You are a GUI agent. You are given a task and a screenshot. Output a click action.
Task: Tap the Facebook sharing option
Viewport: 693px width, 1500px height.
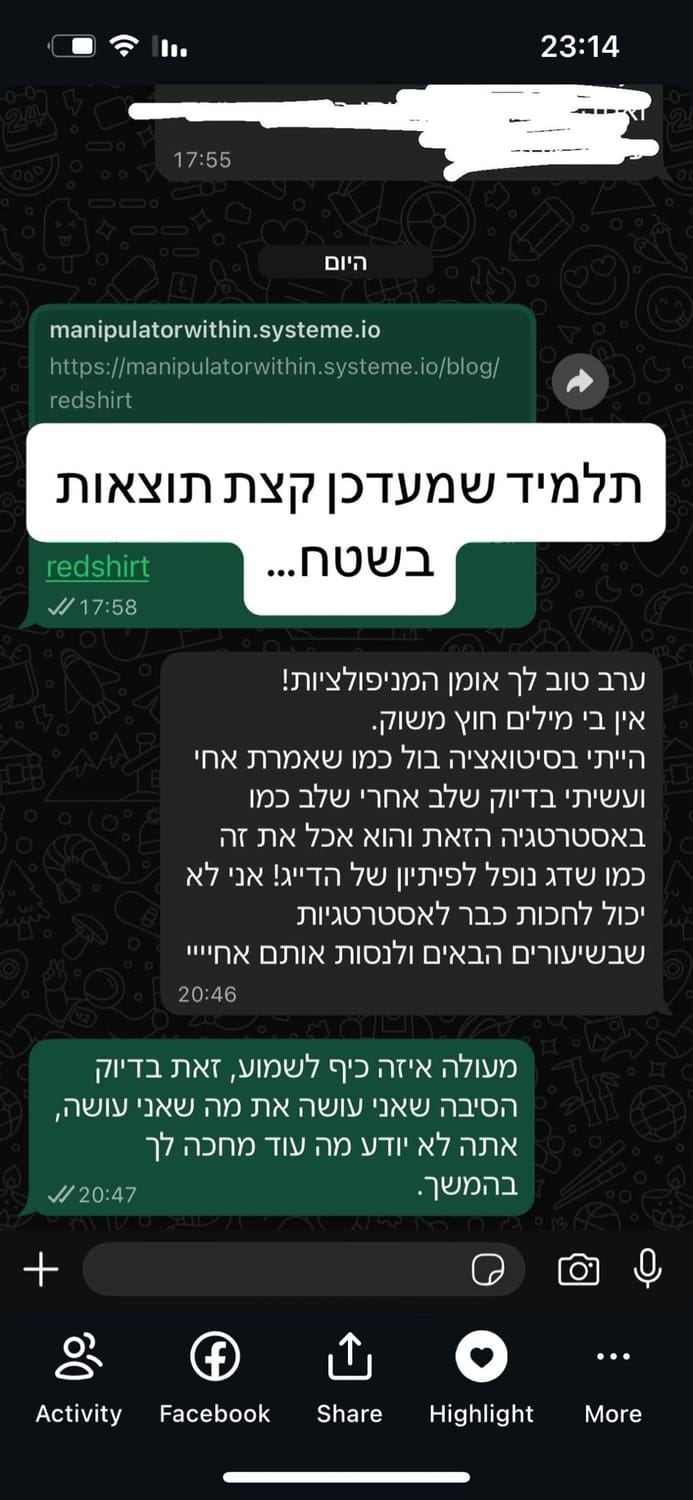[214, 1380]
